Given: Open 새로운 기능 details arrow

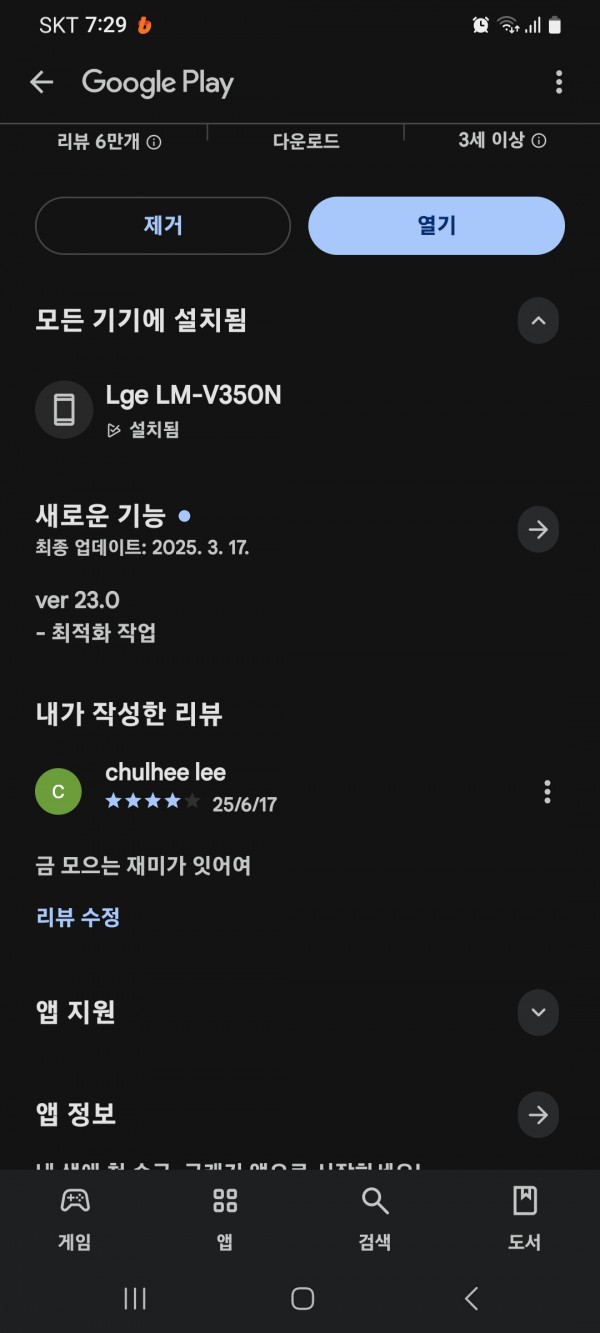Looking at the screenshot, I should [538, 529].
